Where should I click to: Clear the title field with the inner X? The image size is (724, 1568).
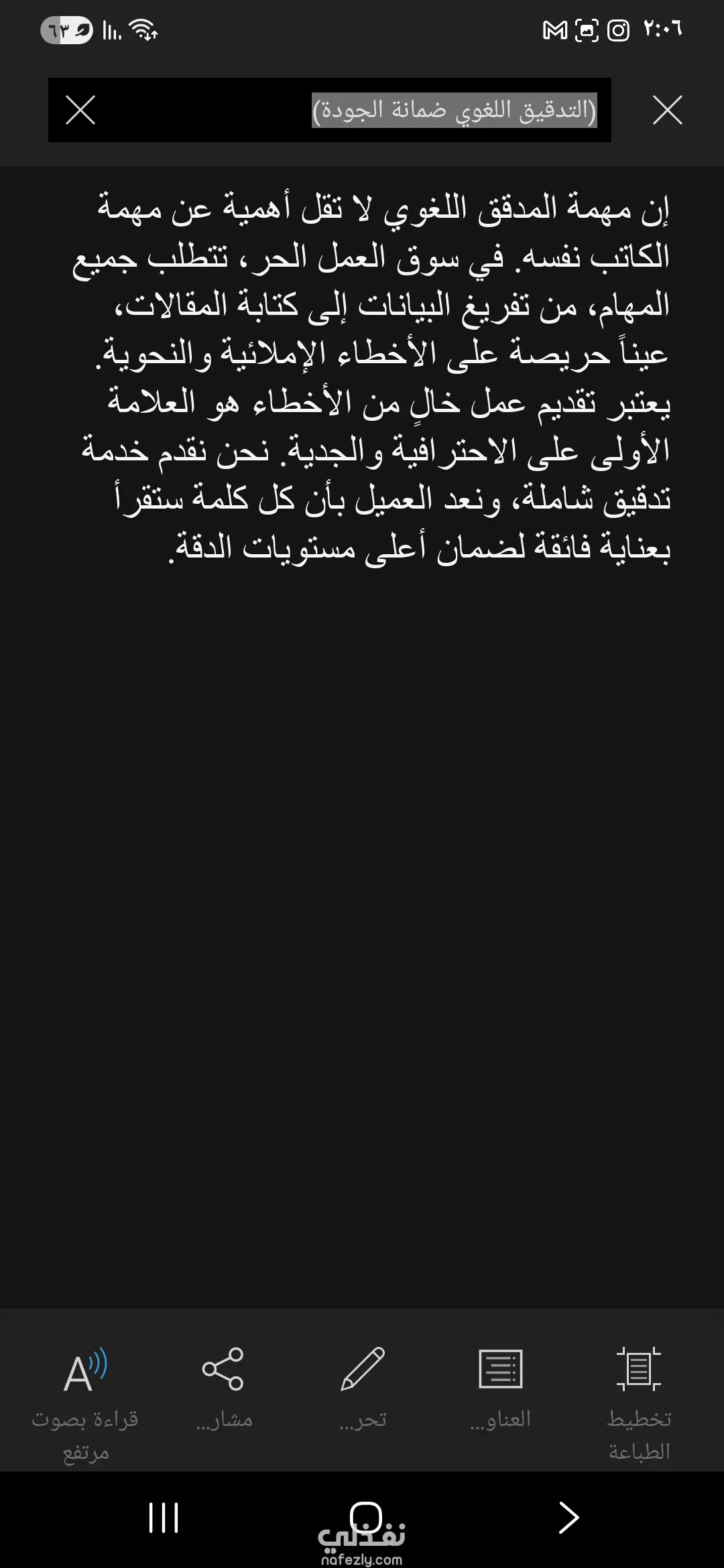pyautogui.click(x=80, y=110)
